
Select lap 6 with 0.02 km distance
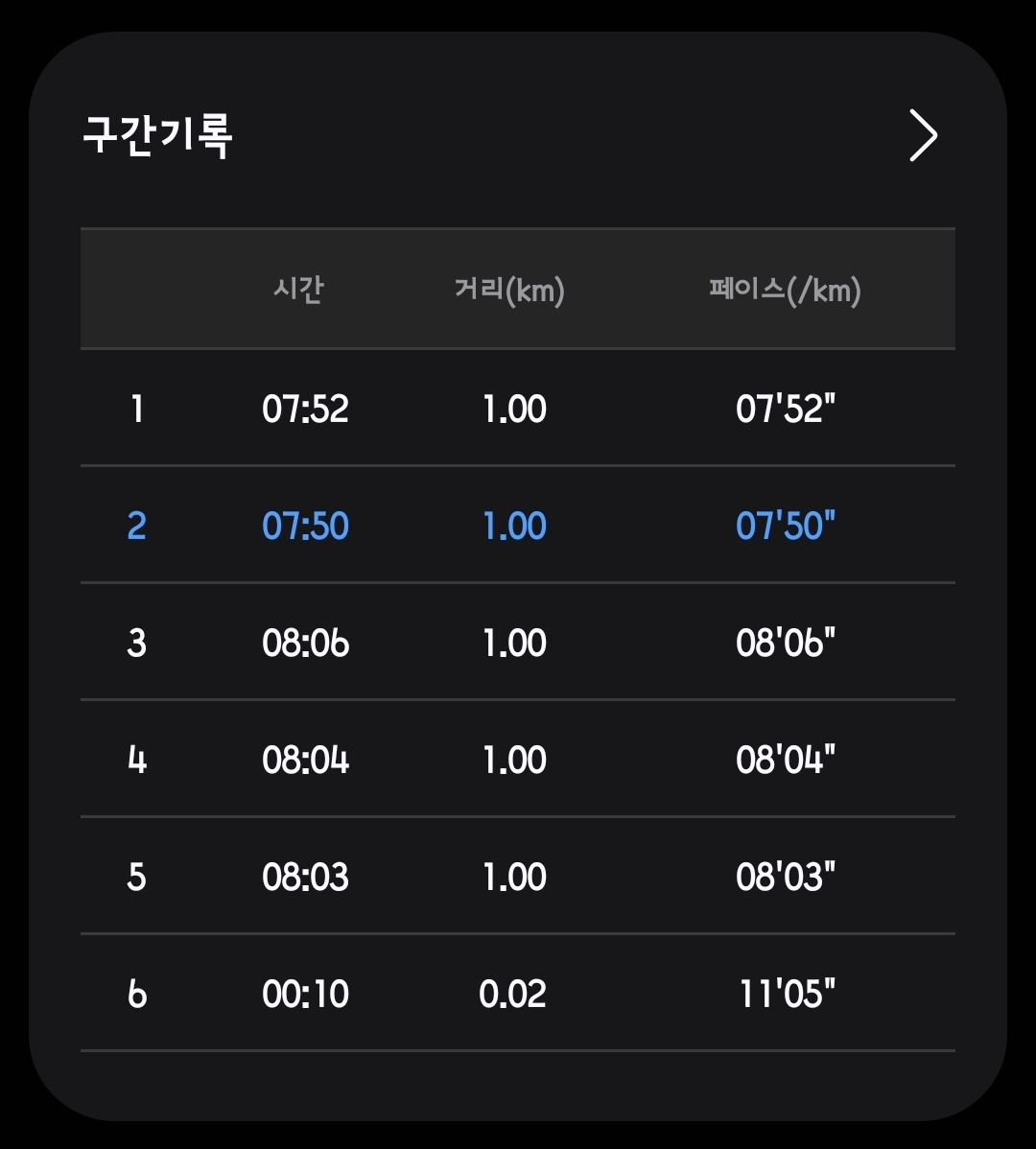click(518, 993)
